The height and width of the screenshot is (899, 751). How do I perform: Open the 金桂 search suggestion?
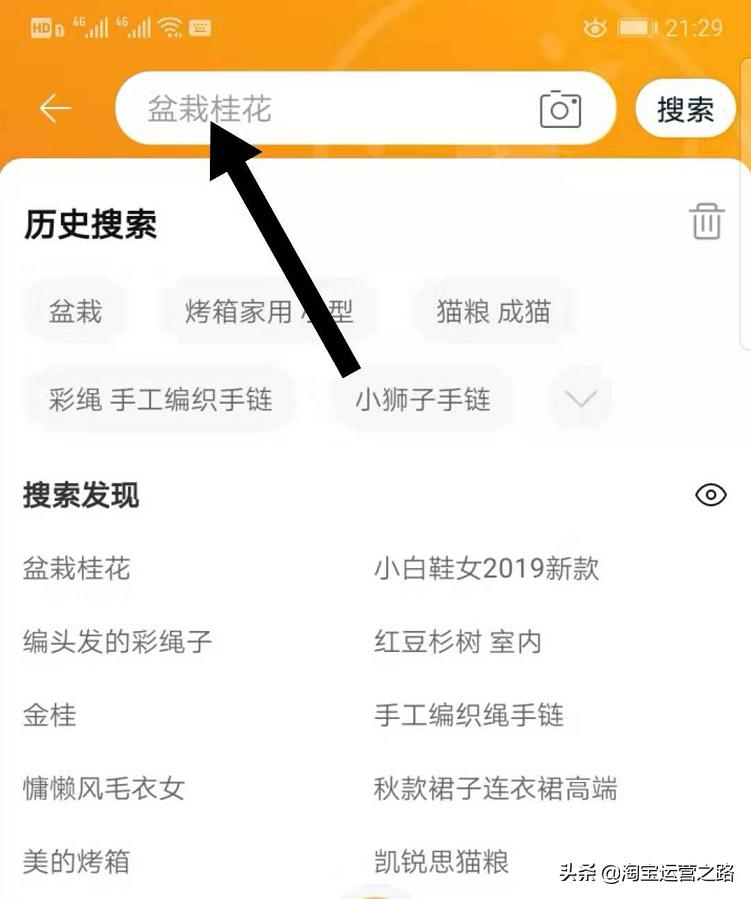[x=47, y=715]
